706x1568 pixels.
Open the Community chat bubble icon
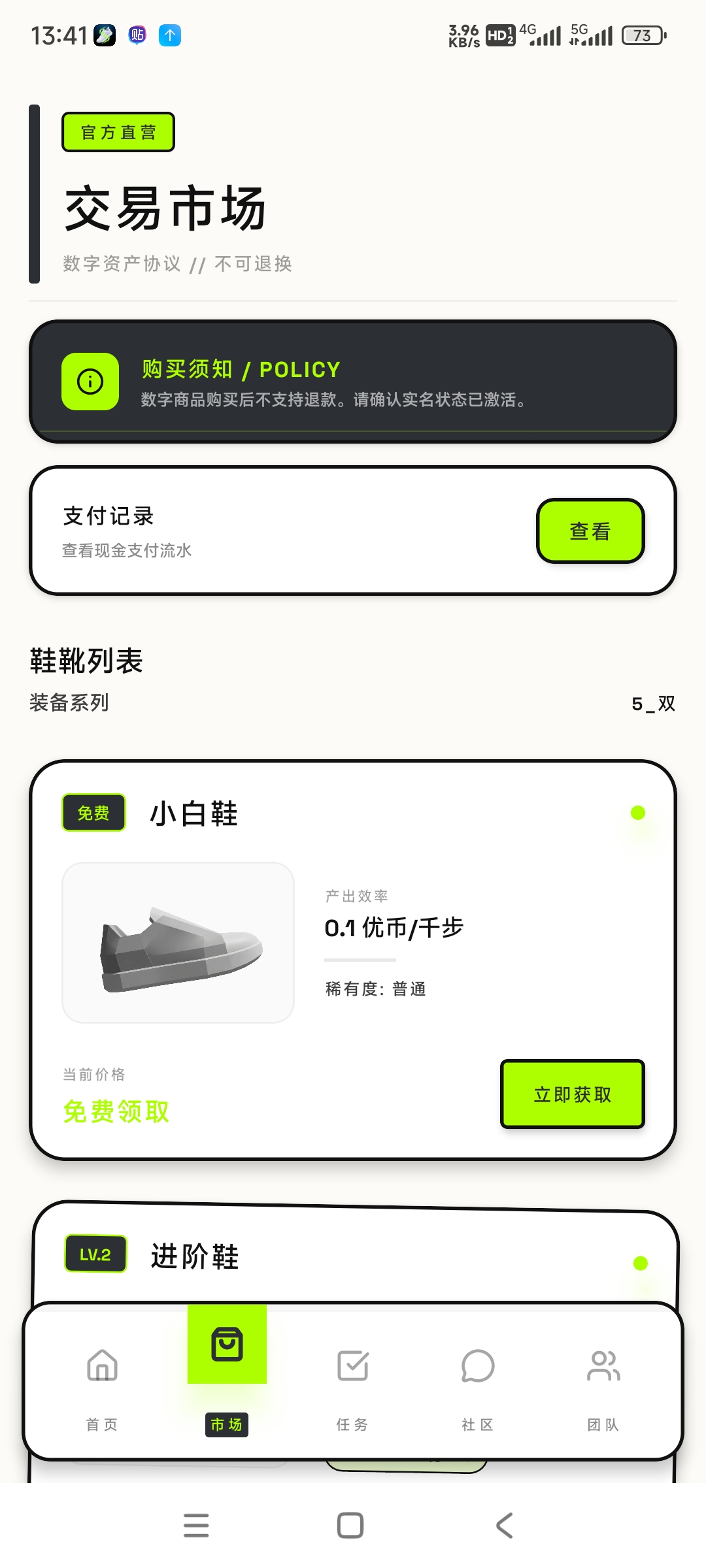tap(478, 1365)
